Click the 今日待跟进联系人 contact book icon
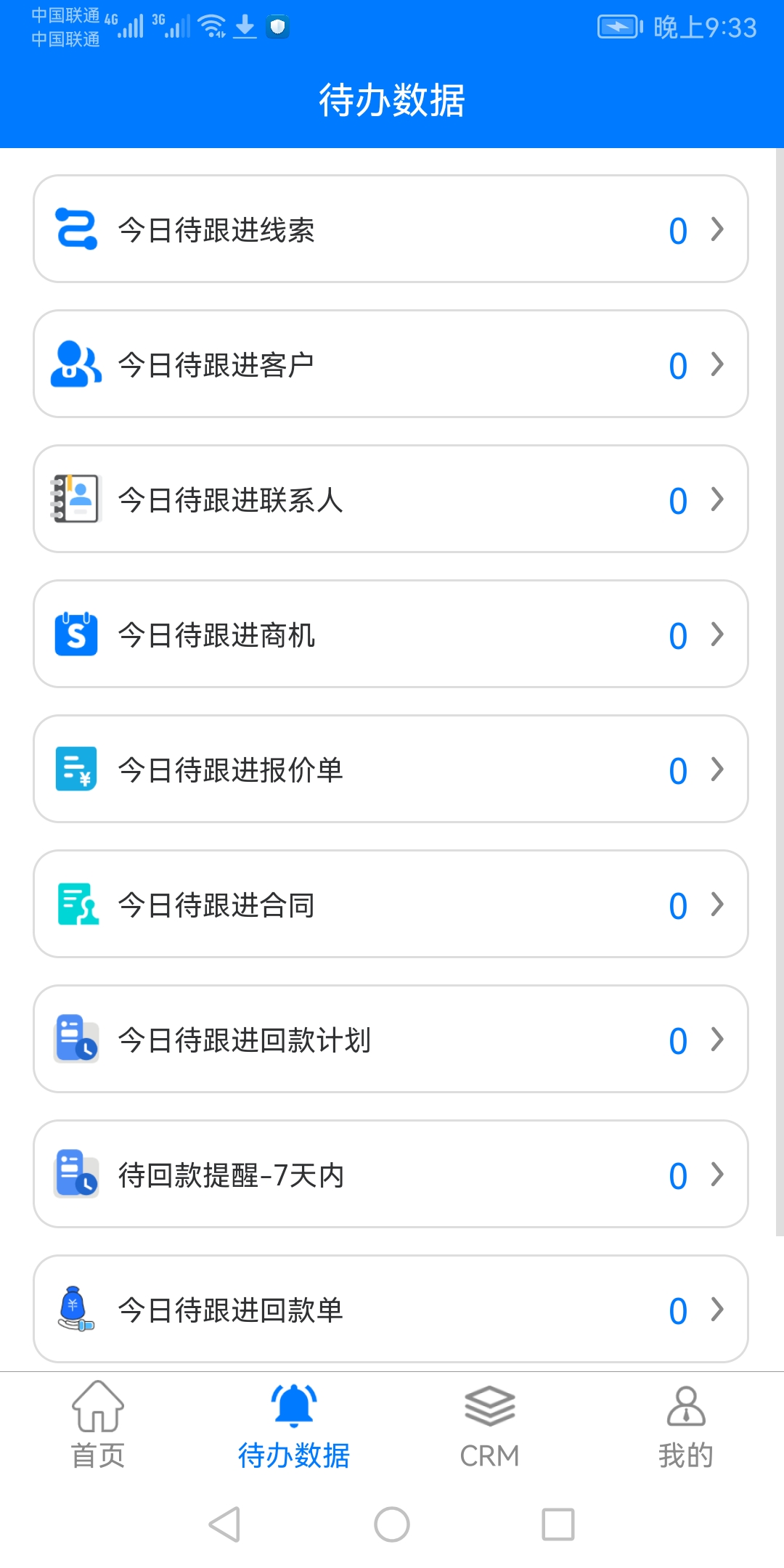The width and height of the screenshot is (784, 1568). click(x=75, y=499)
